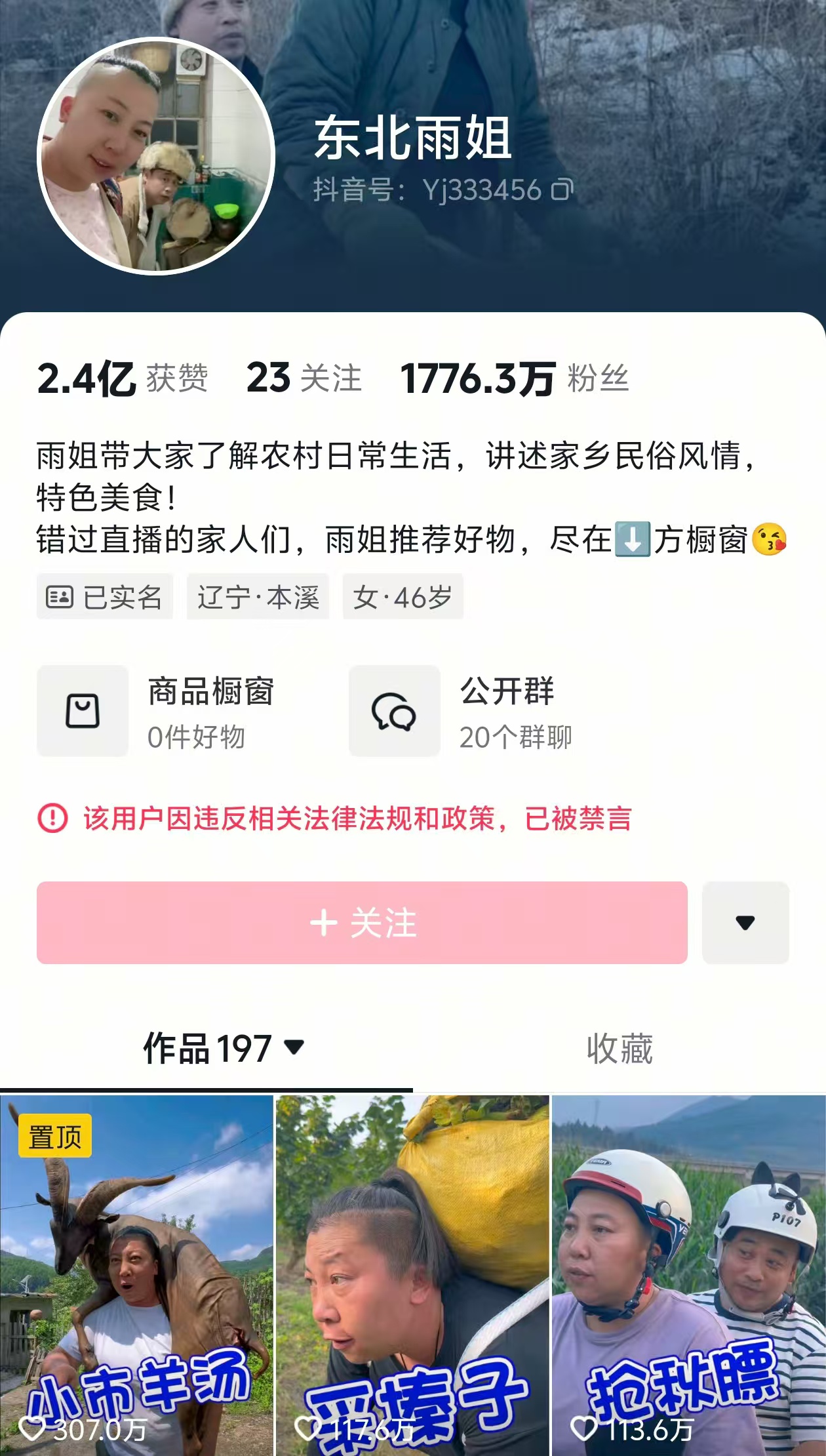Copy the Douyin ID Yj333456
The image size is (826, 1456).
[562, 190]
